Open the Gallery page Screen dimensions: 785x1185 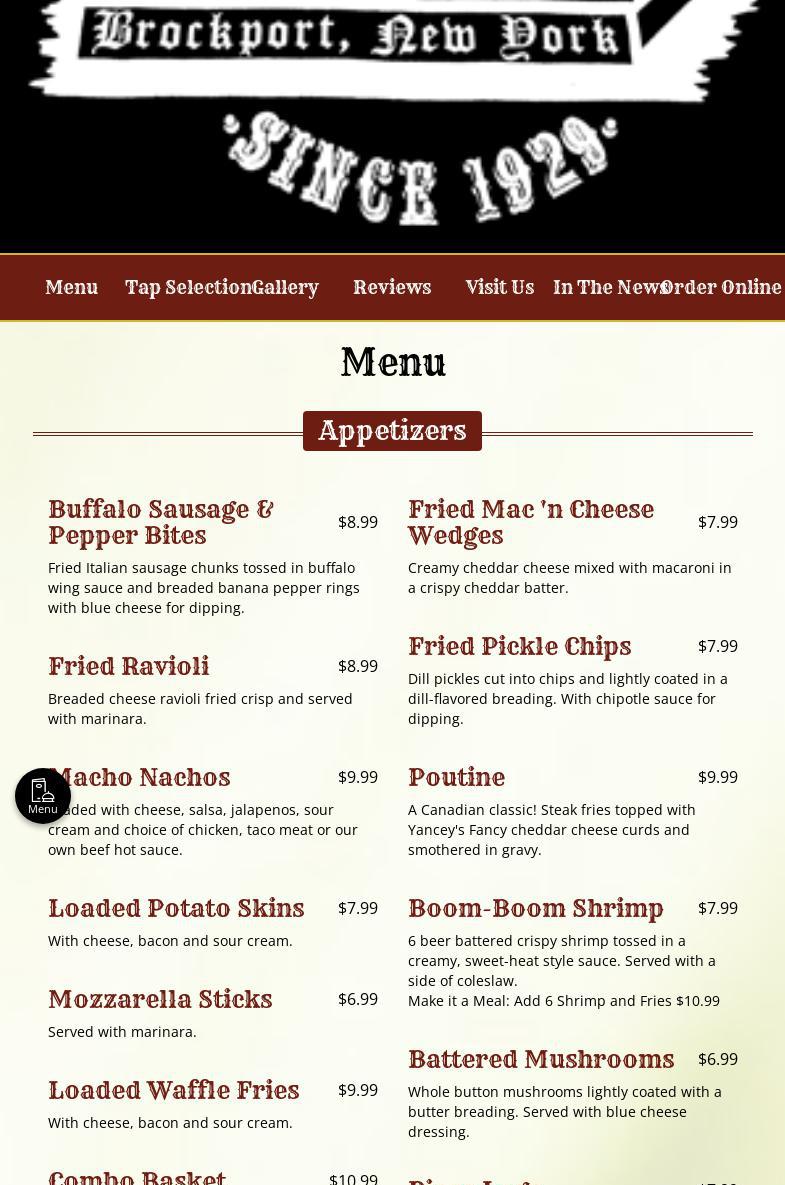286,288
